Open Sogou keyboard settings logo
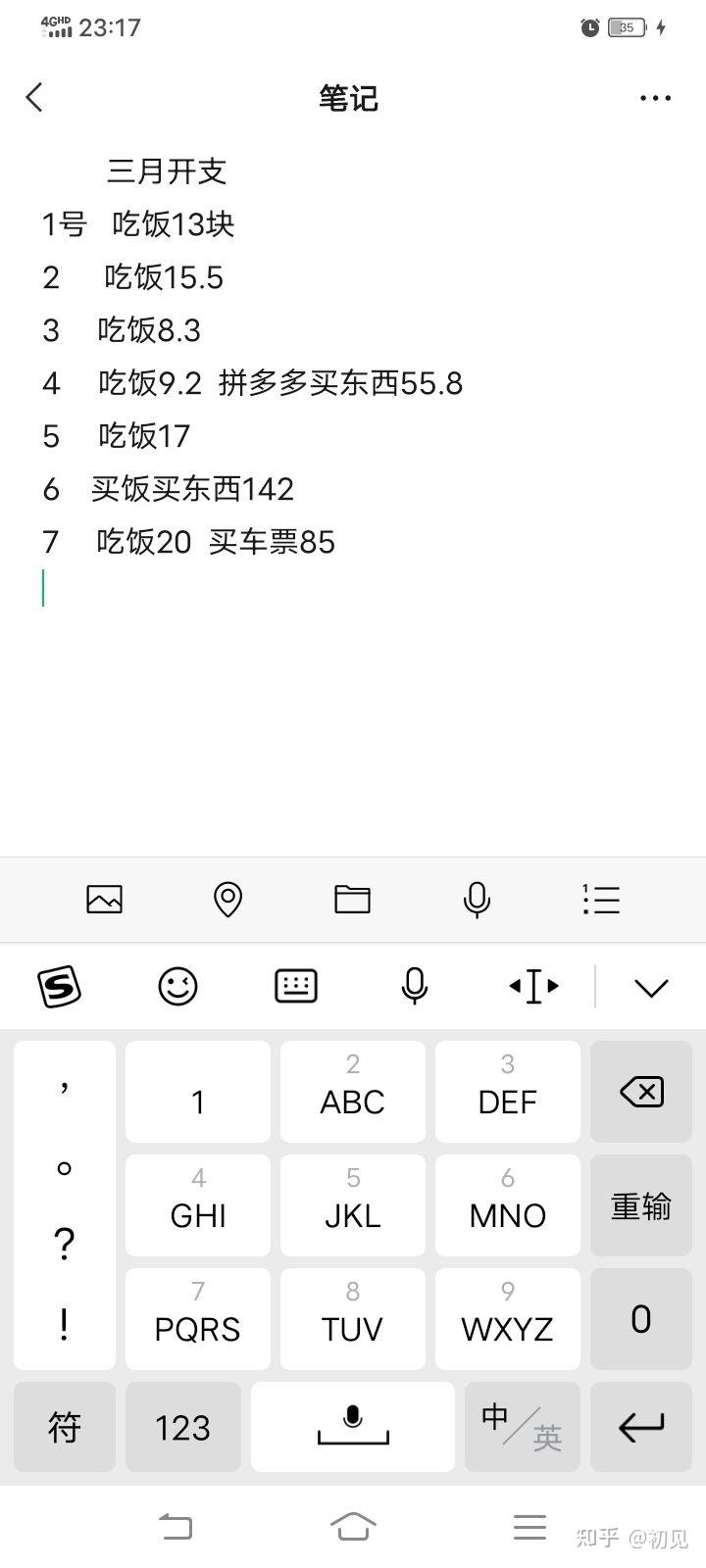 59,986
